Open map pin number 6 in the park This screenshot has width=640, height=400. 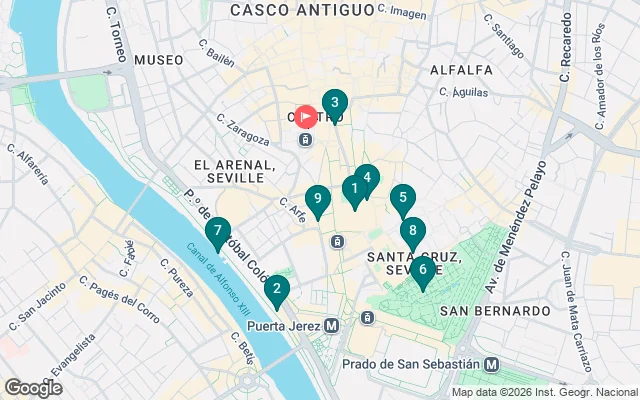[x=423, y=269]
